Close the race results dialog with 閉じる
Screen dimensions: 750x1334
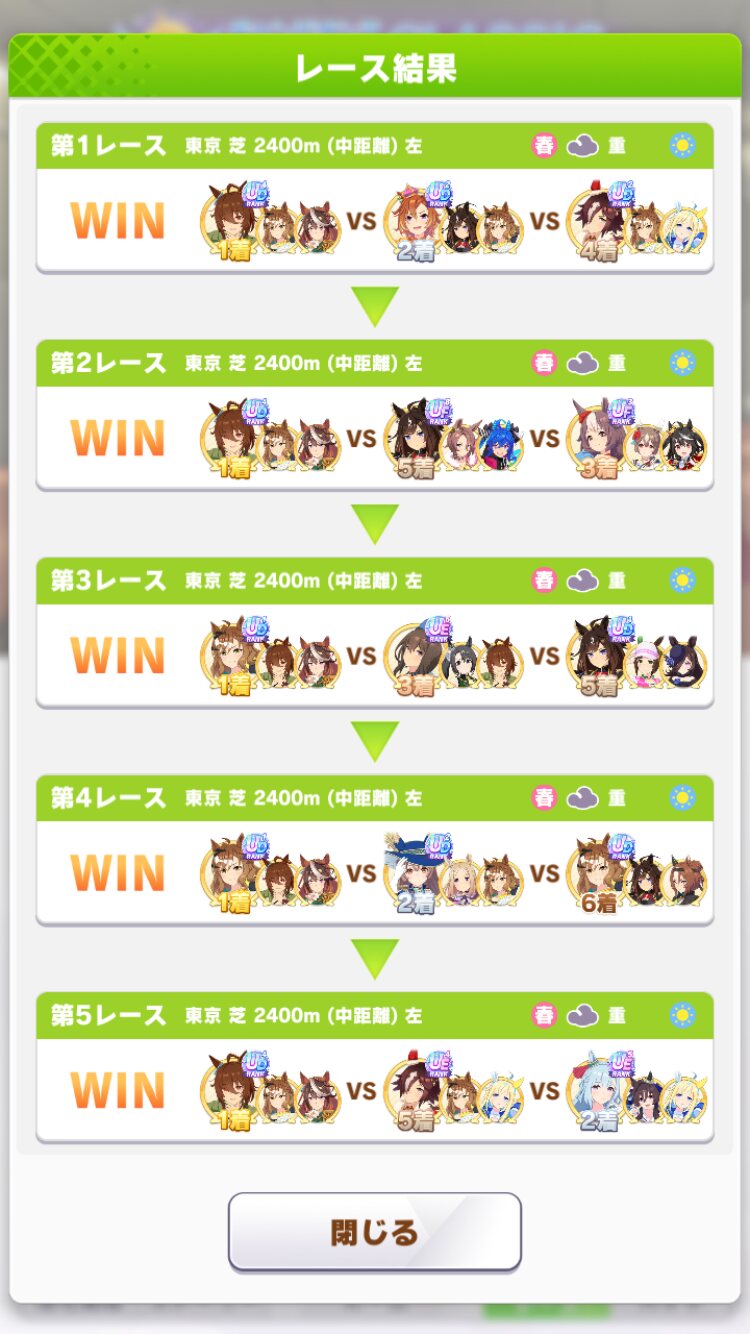pyautogui.click(x=375, y=1231)
